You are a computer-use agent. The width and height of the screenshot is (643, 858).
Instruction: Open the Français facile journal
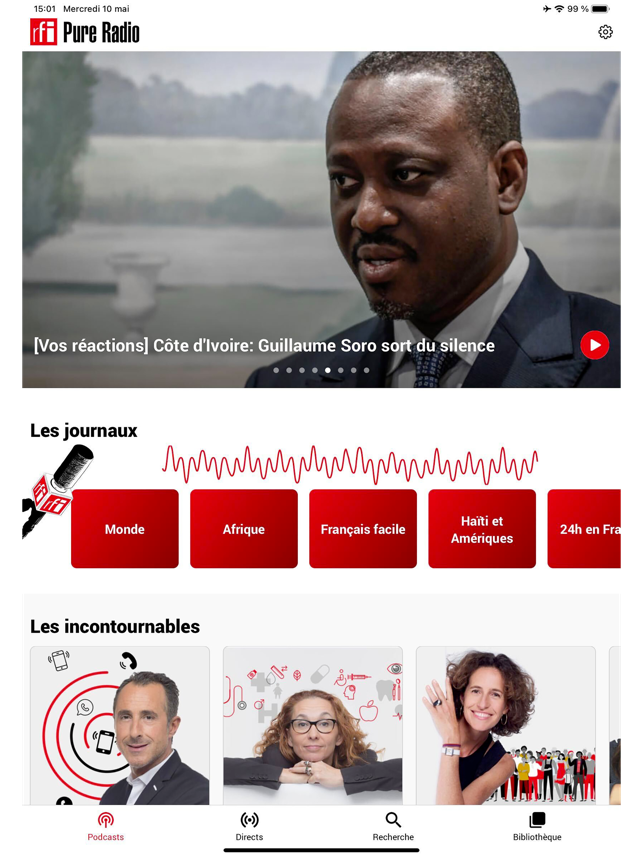[x=363, y=529]
